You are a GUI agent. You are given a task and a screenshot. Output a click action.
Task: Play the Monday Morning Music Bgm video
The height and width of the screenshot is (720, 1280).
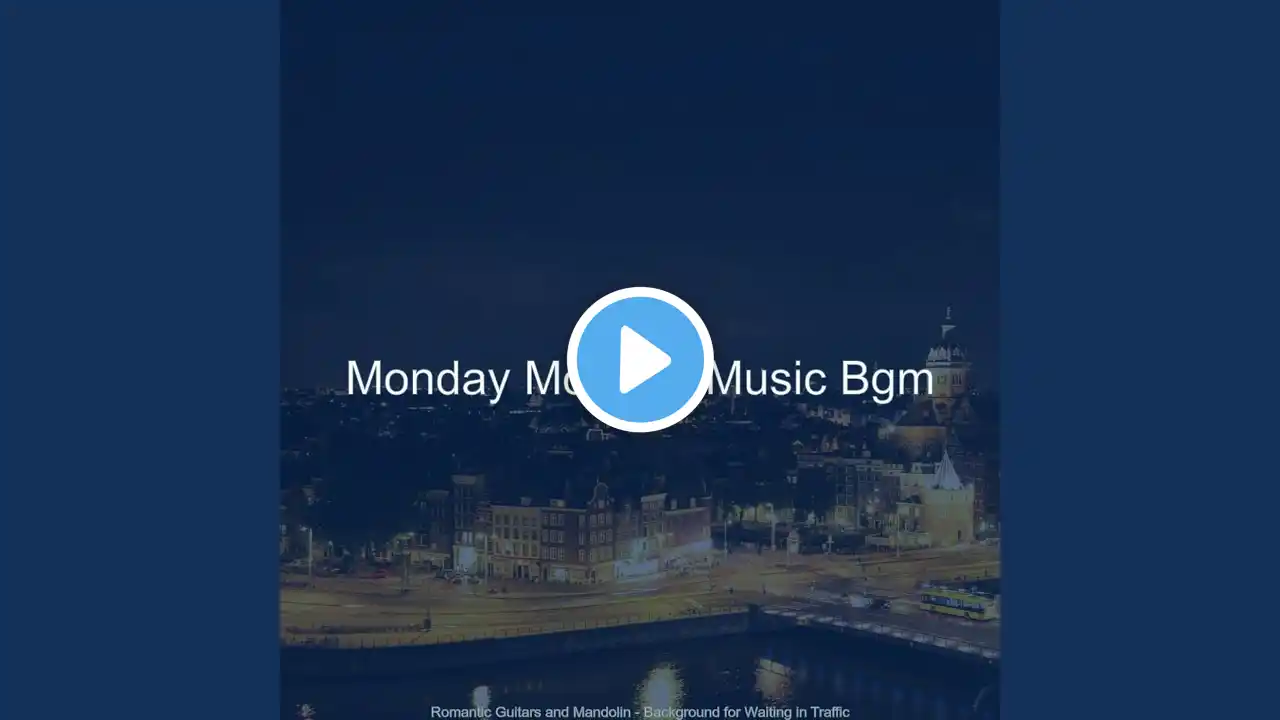640,360
